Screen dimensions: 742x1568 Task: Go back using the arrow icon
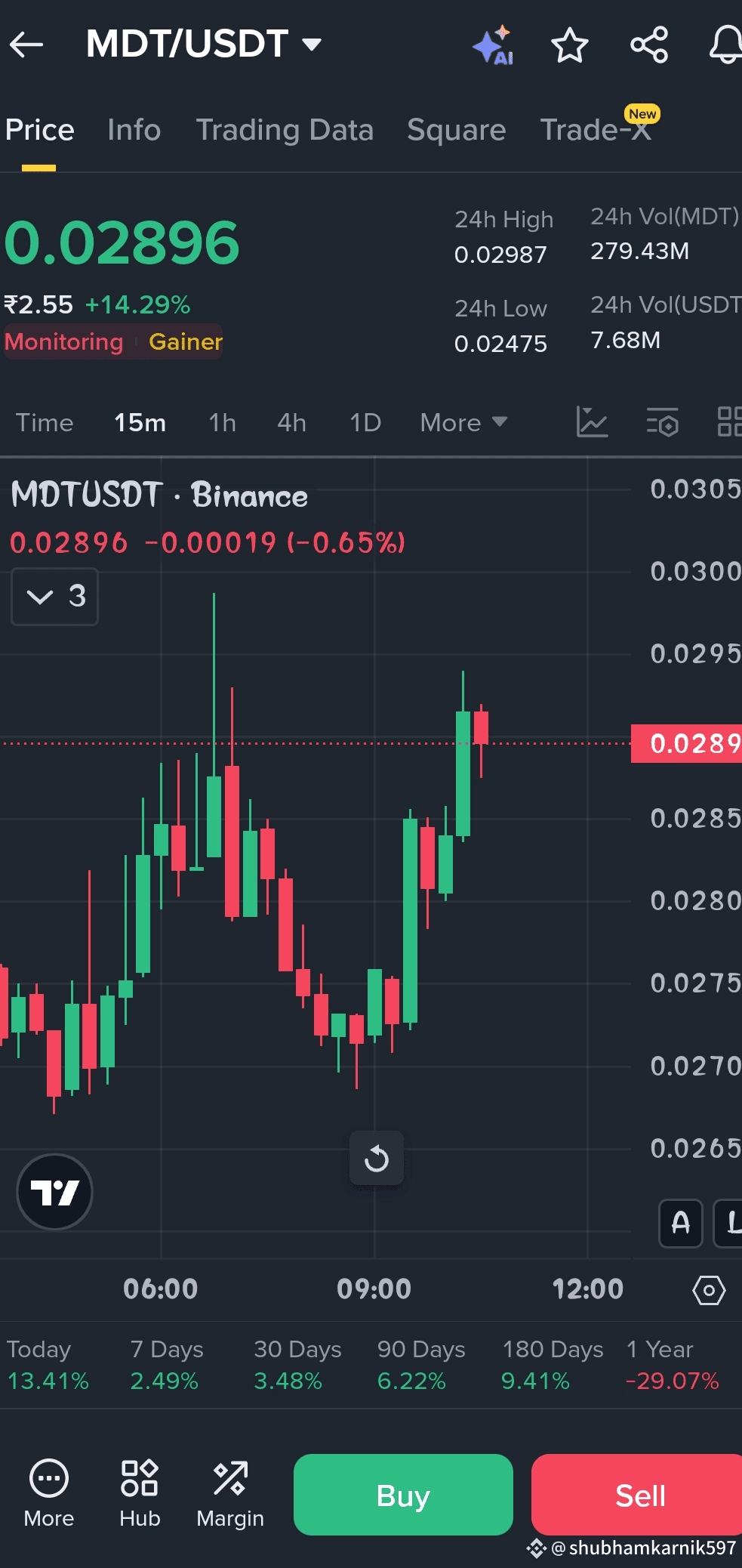pyautogui.click(x=26, y=45)
